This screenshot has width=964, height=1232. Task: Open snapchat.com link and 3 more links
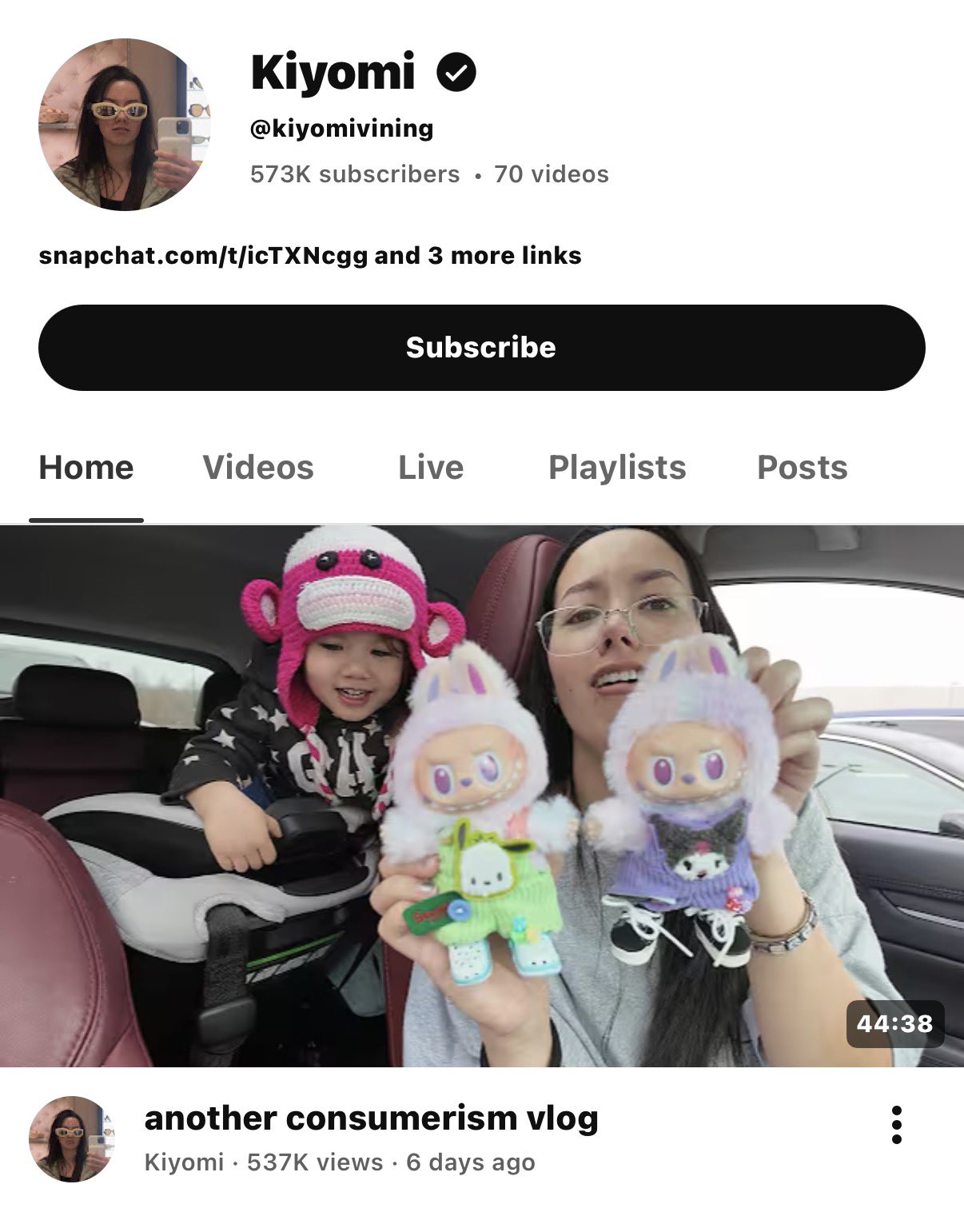(x=310, y=256)
